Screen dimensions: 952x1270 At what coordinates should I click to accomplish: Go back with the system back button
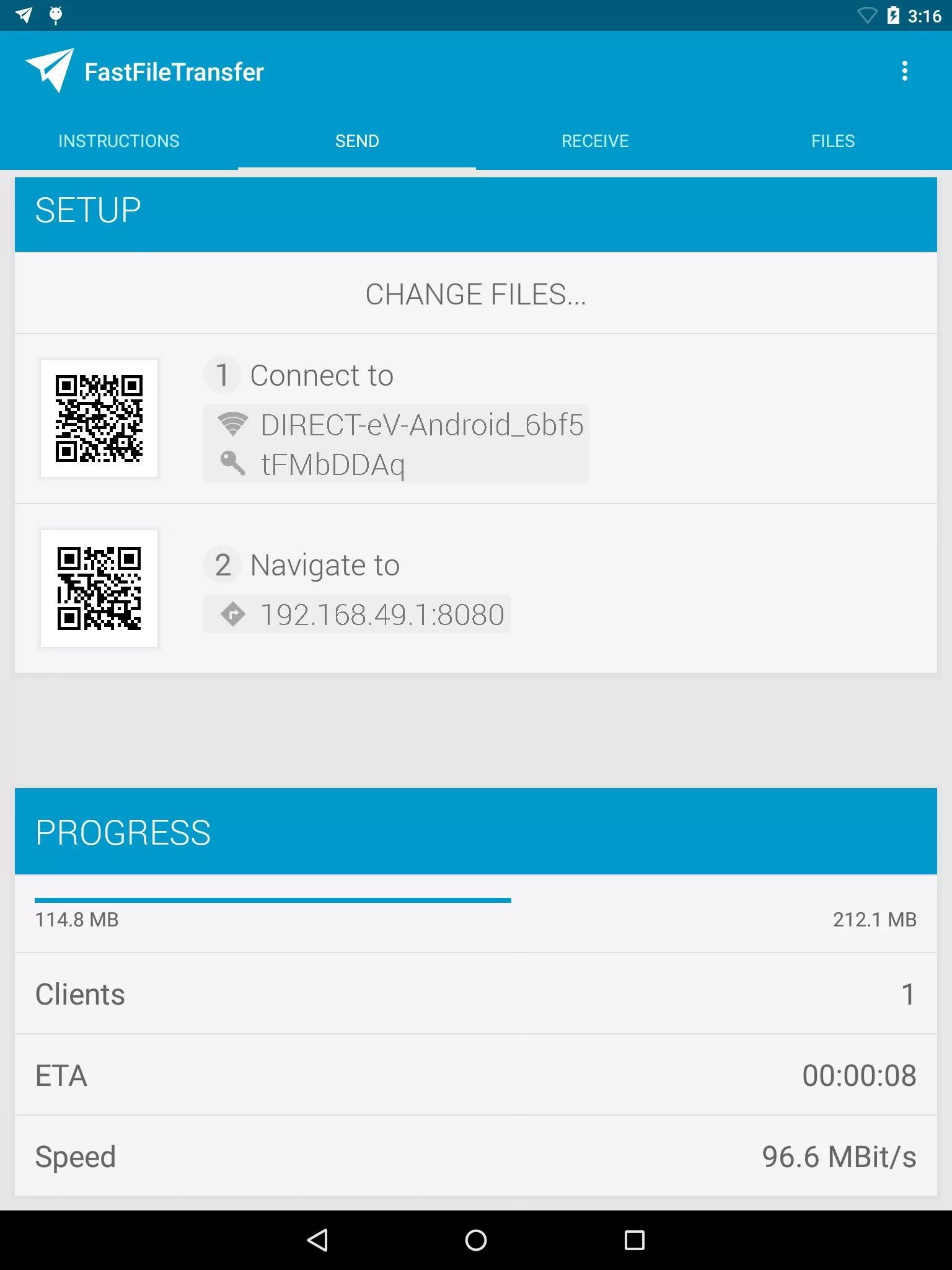tap(317, 1240)
